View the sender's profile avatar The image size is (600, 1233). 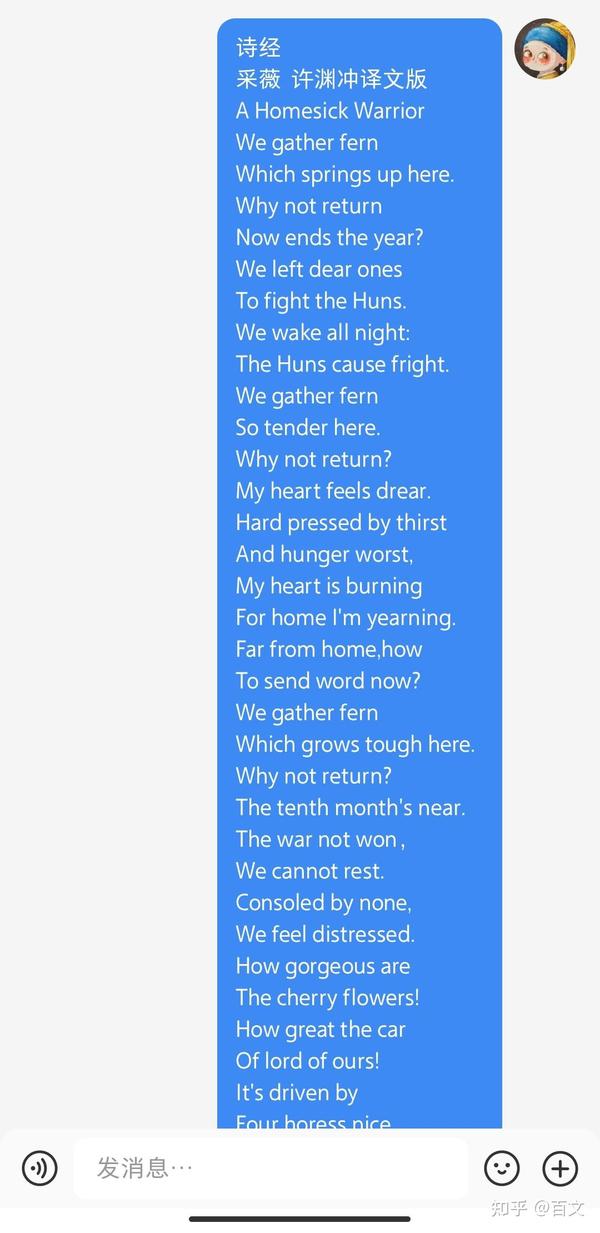[545, 49]
